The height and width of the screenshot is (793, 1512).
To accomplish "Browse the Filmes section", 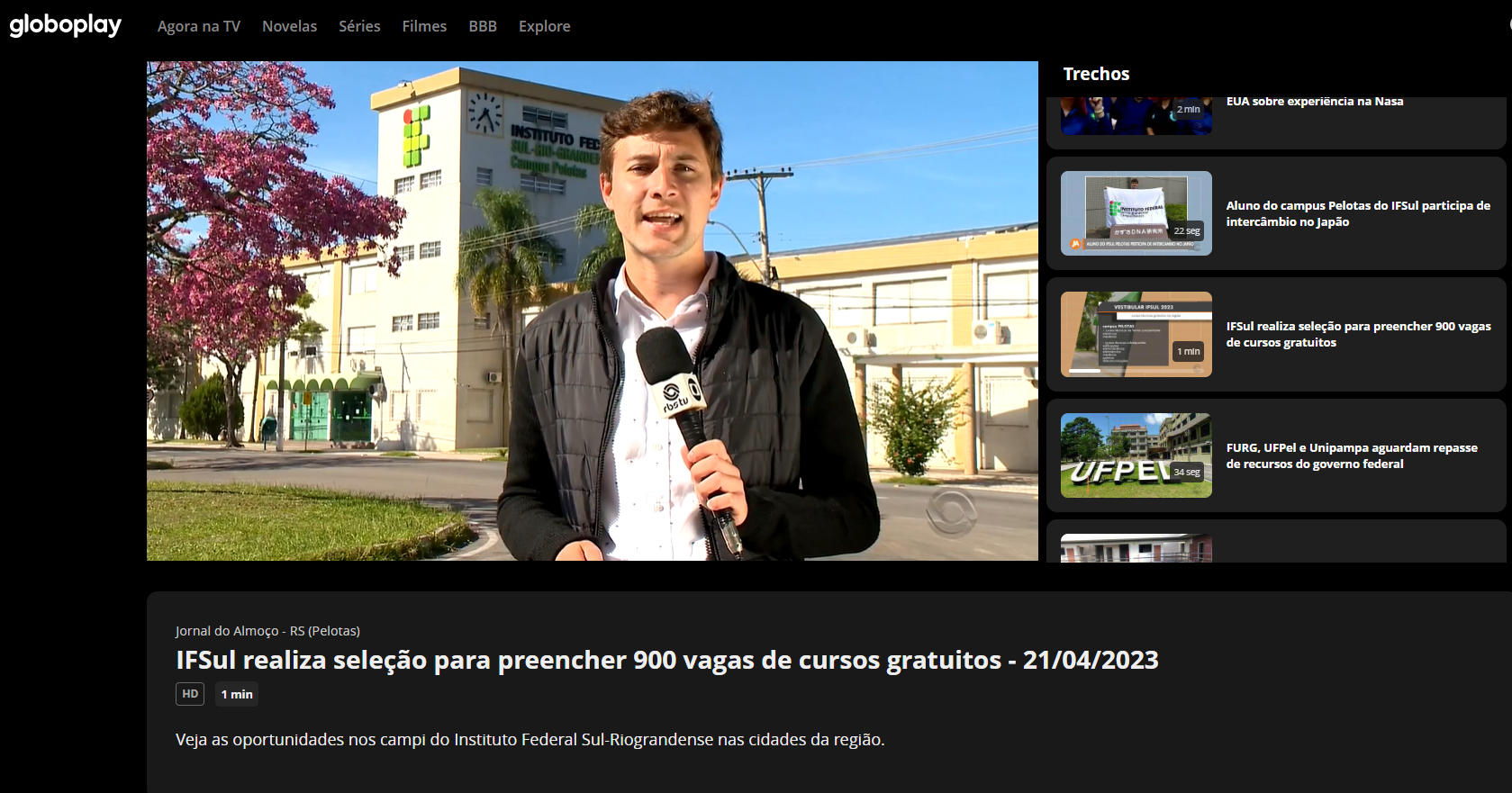I will (x=424, y=26).
